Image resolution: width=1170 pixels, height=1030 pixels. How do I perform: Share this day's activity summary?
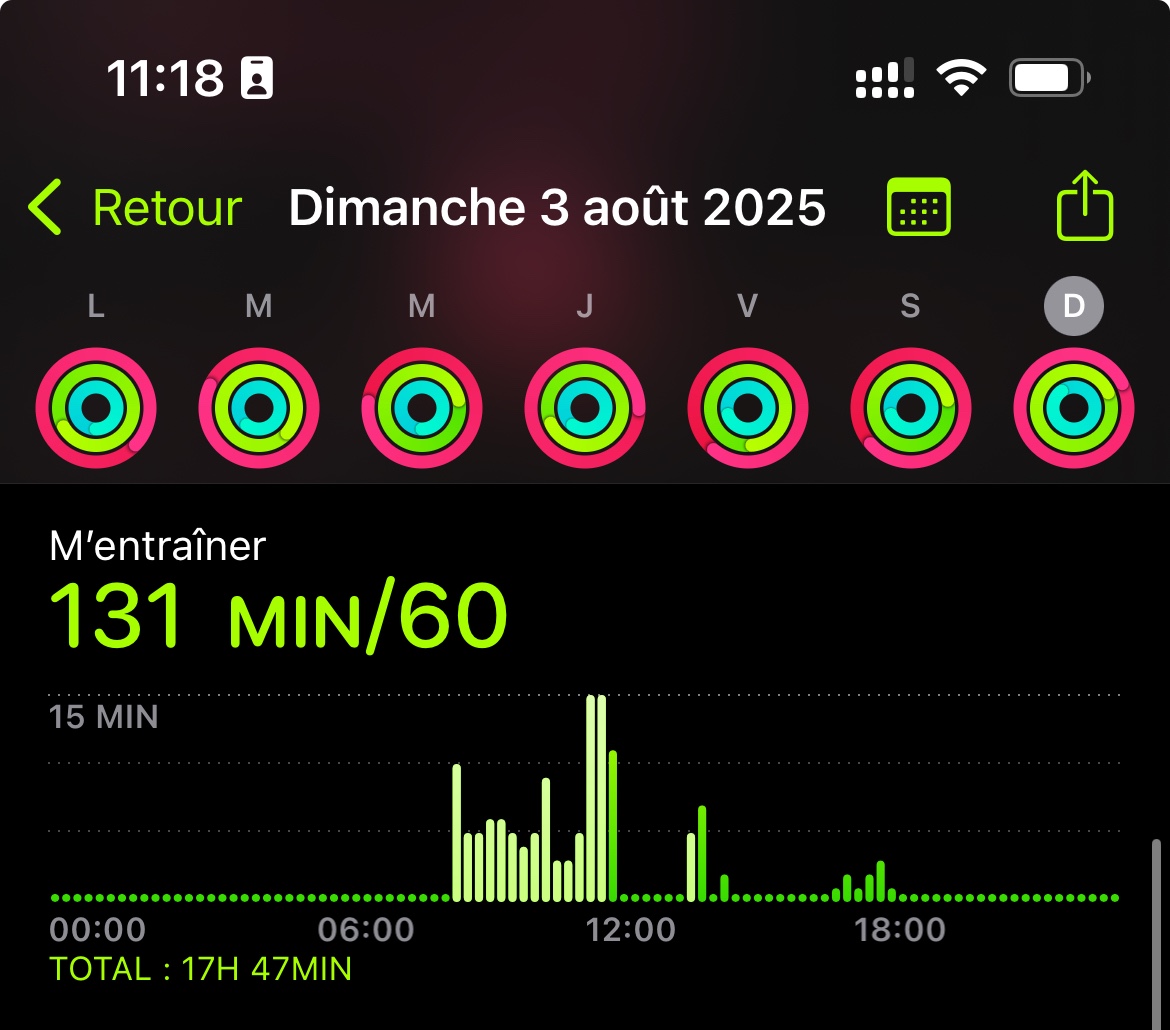(x=1085, y=206)
